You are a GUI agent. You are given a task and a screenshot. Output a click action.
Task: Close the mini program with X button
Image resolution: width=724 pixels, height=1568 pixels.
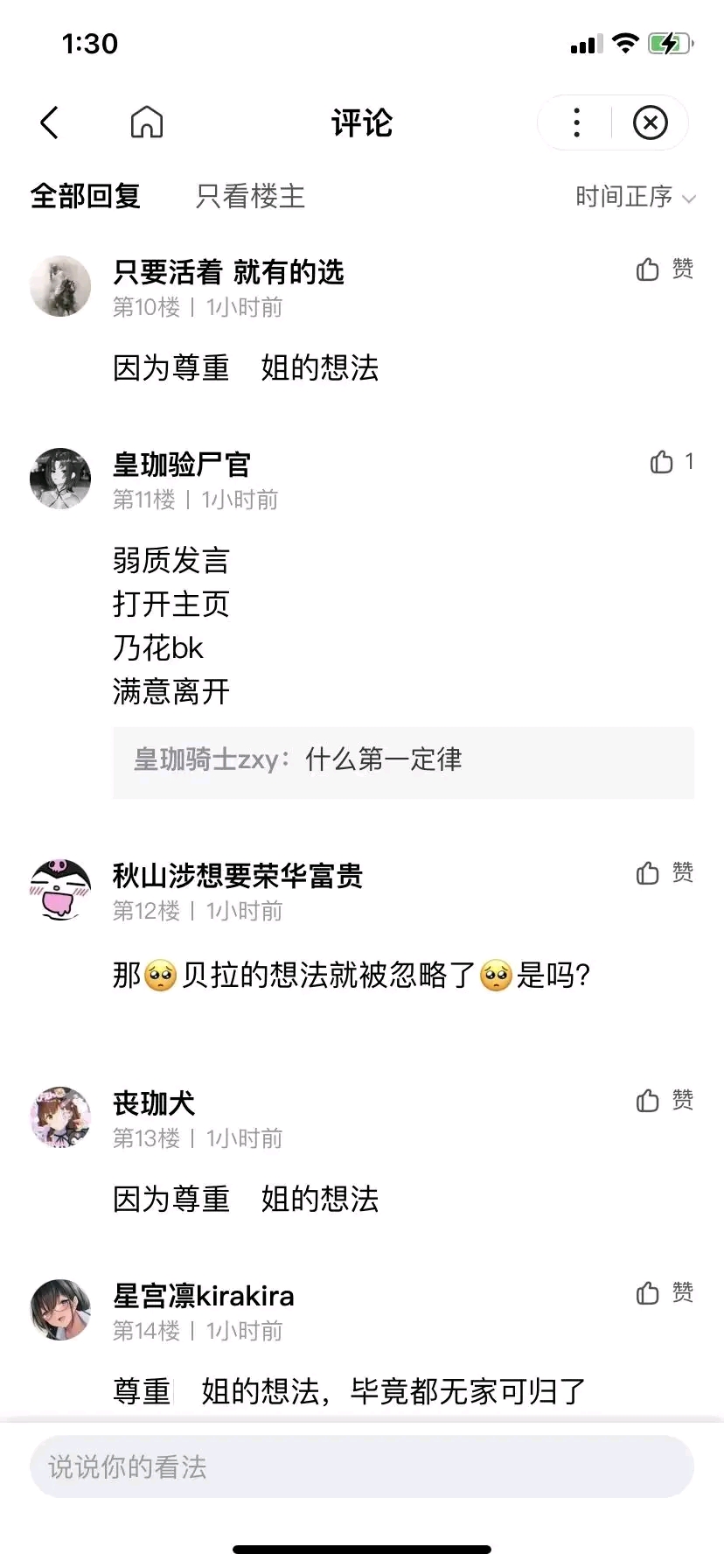click(x=650, y=122)
